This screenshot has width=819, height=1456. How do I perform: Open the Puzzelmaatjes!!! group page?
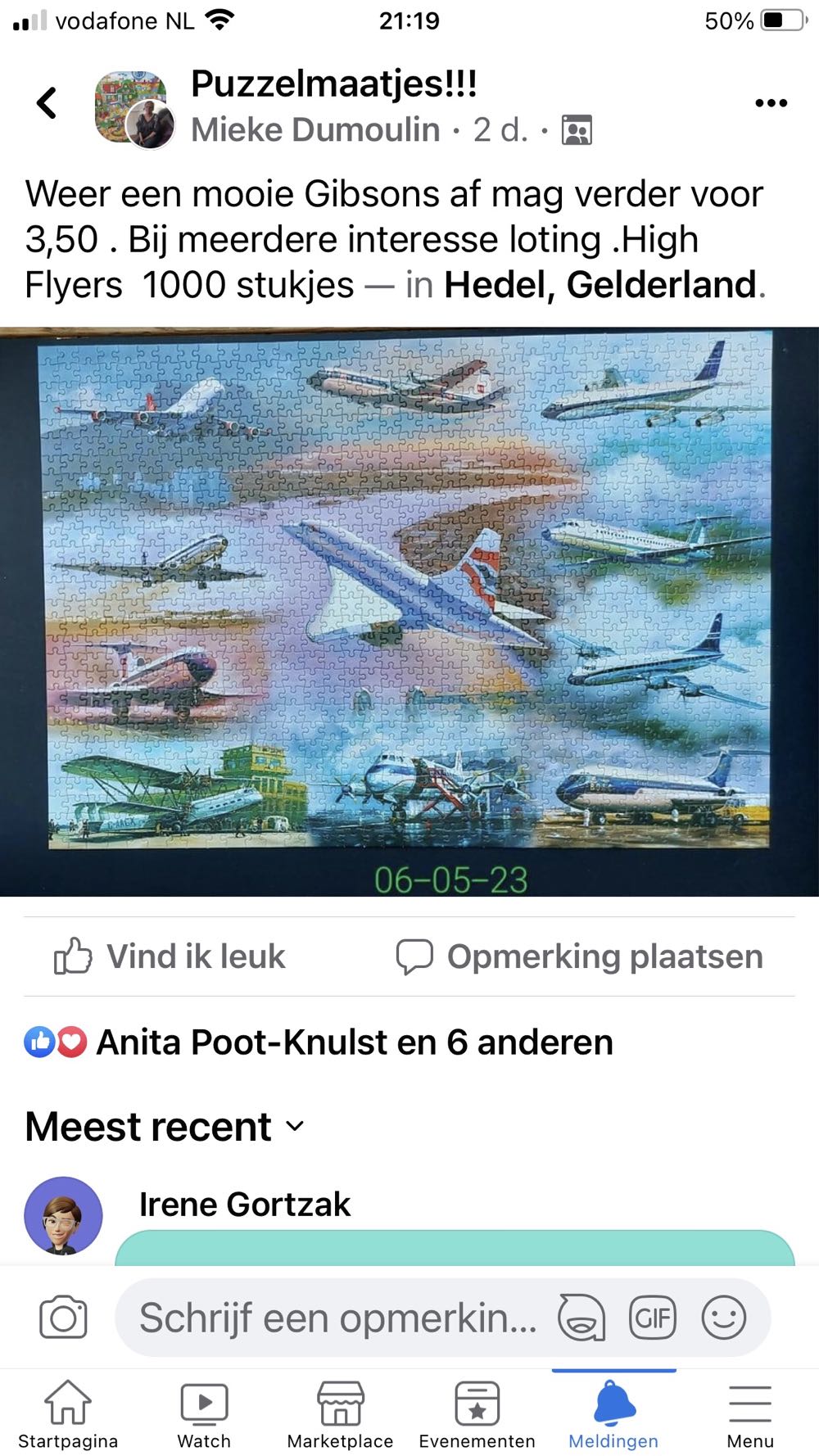[333, 84]
